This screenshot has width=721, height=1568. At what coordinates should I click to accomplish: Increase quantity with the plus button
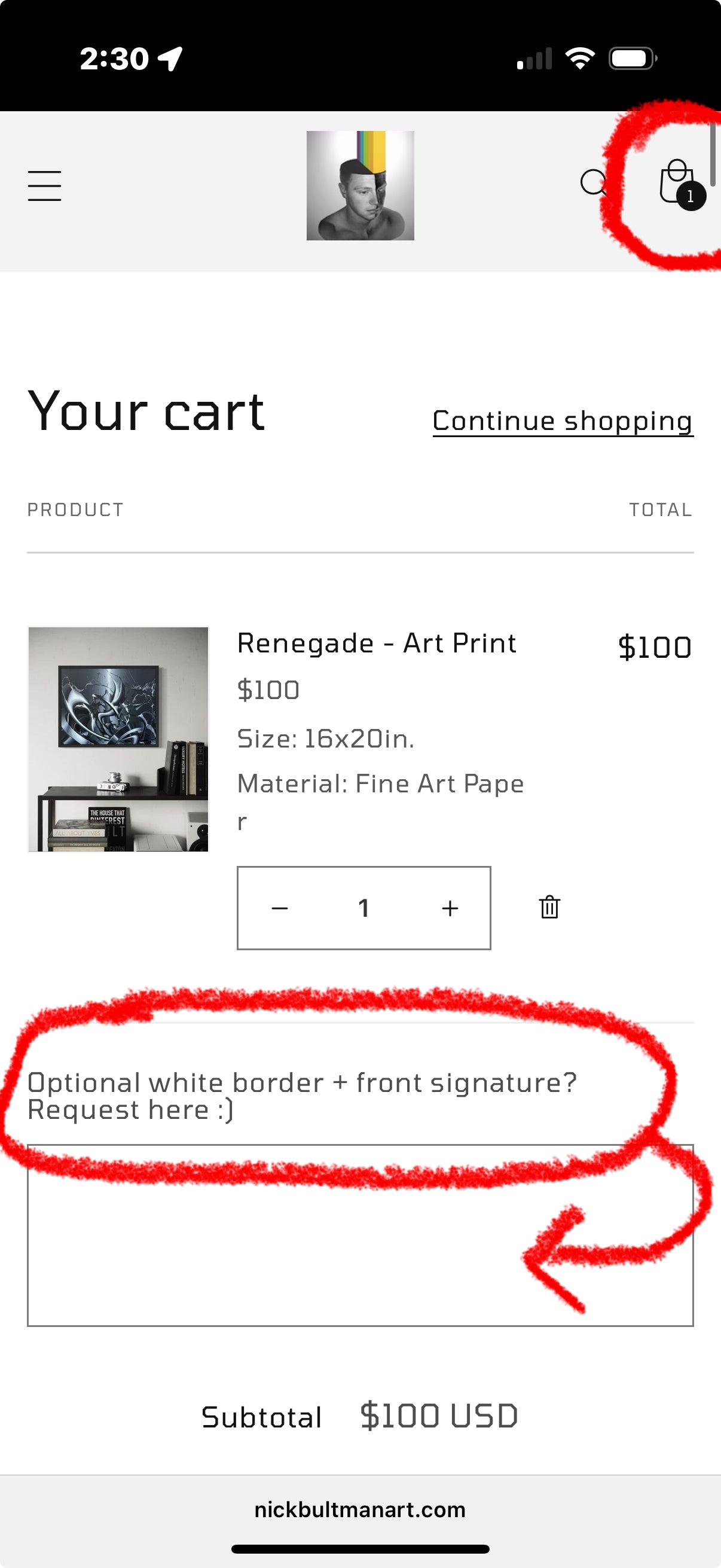point(449,908)
